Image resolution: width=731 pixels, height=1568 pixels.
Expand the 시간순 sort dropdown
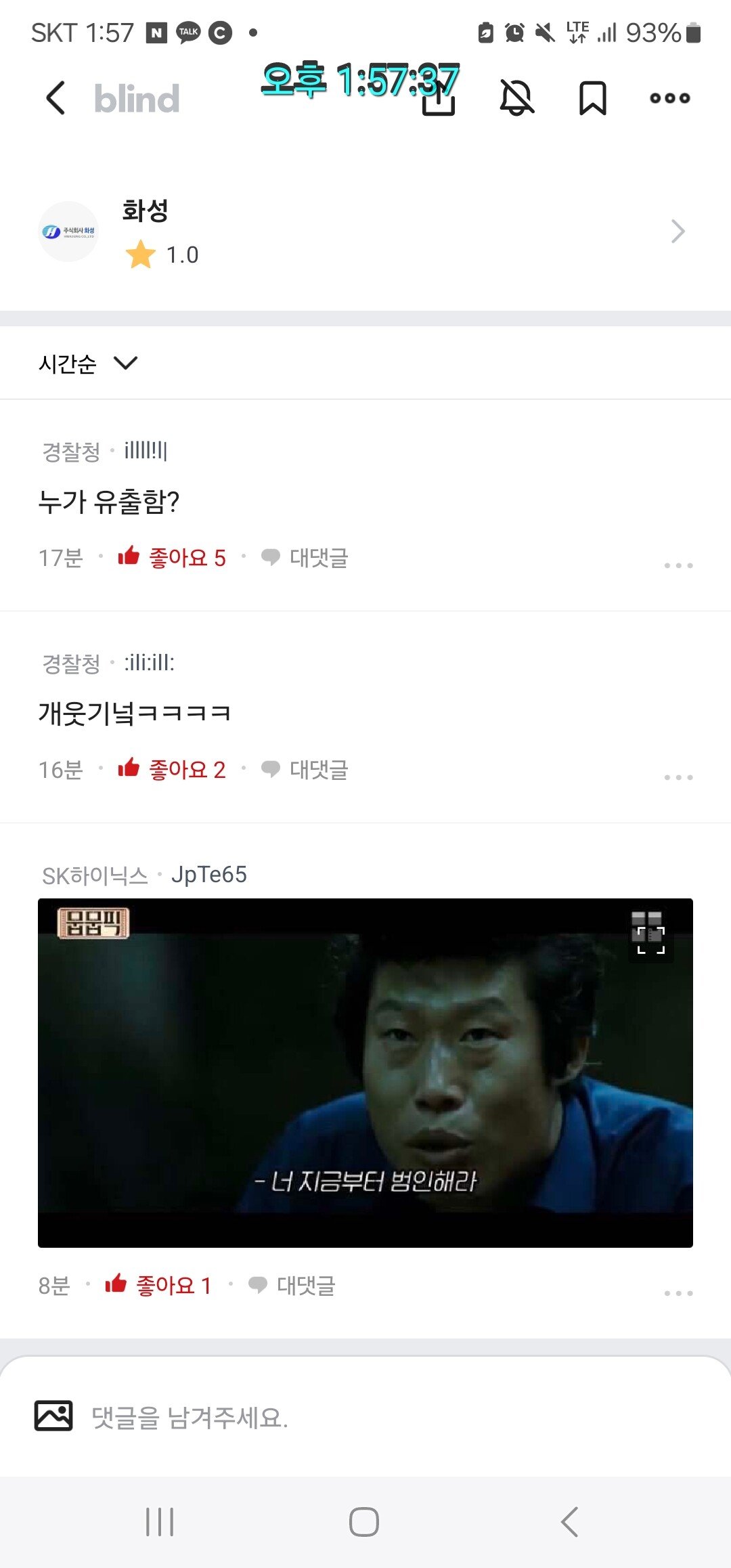coord(88,364)
